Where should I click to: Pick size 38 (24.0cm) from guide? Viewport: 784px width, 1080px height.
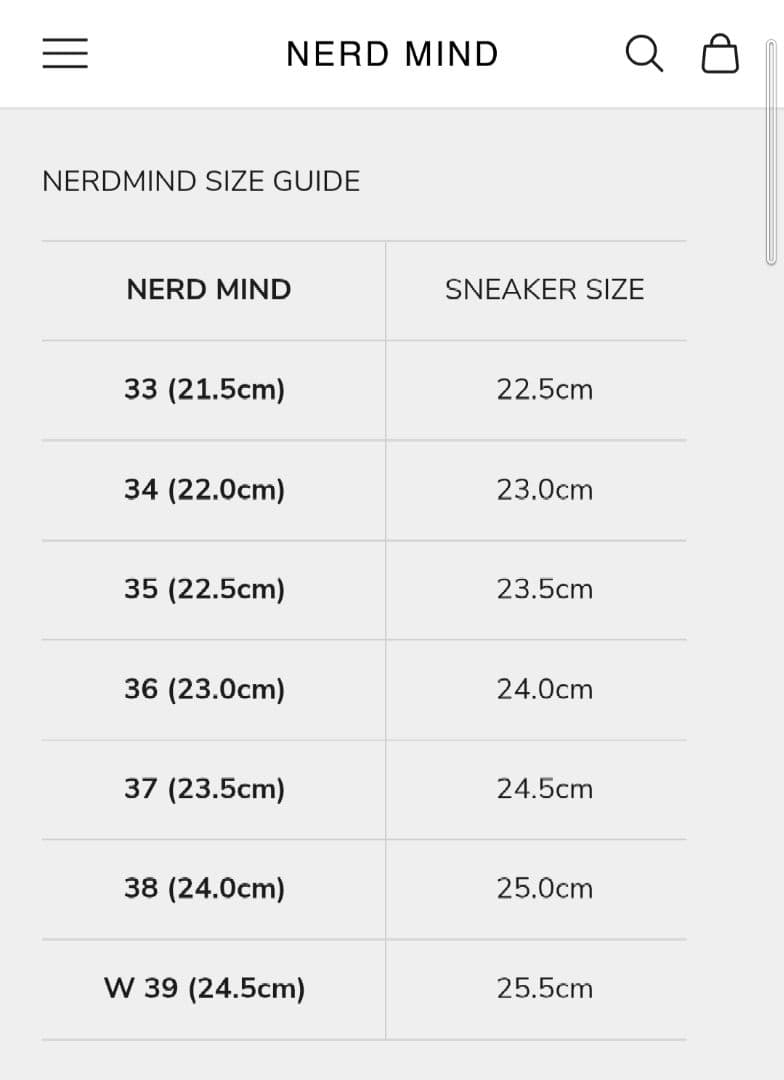point(202,888)
